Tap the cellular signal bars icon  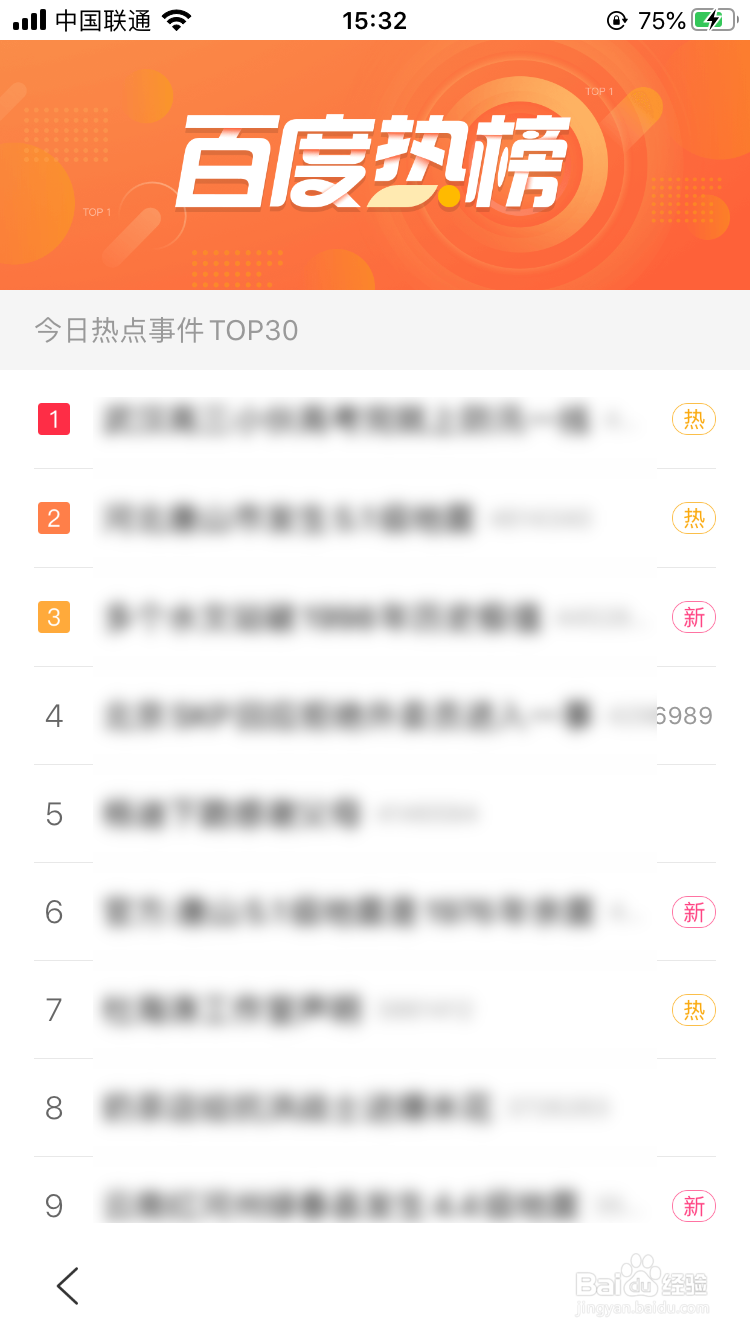pos(29,19)
